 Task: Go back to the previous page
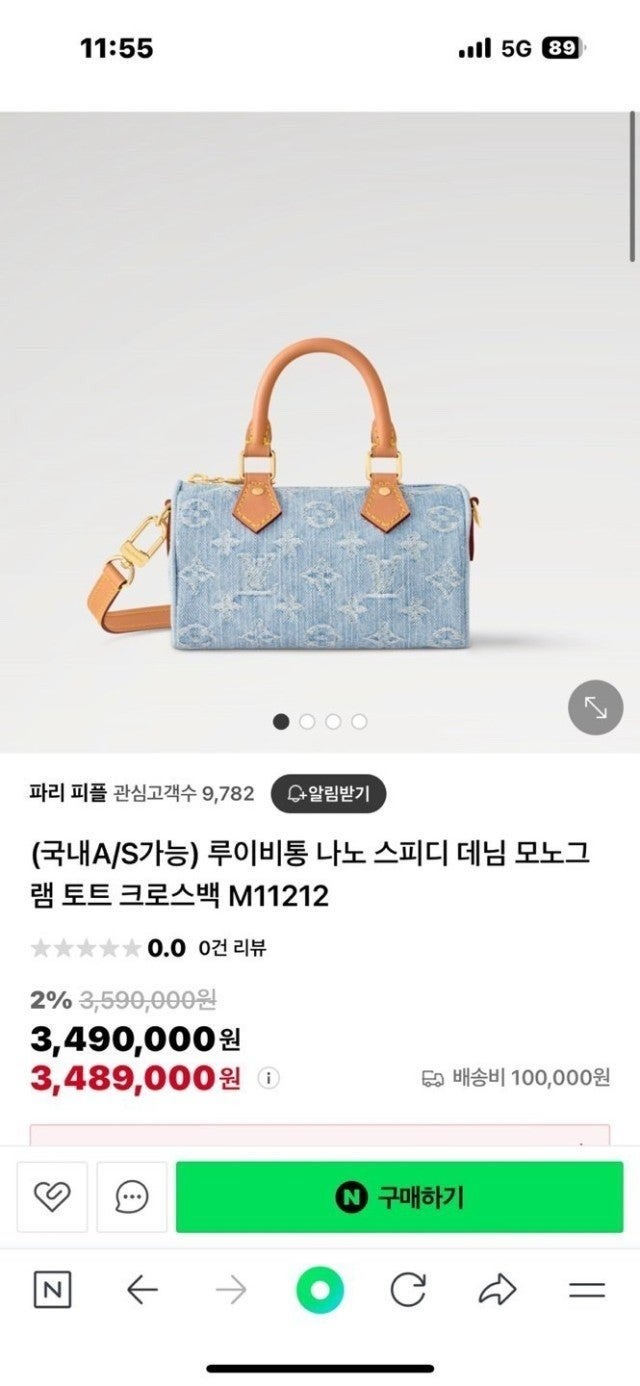[142, 1290]
